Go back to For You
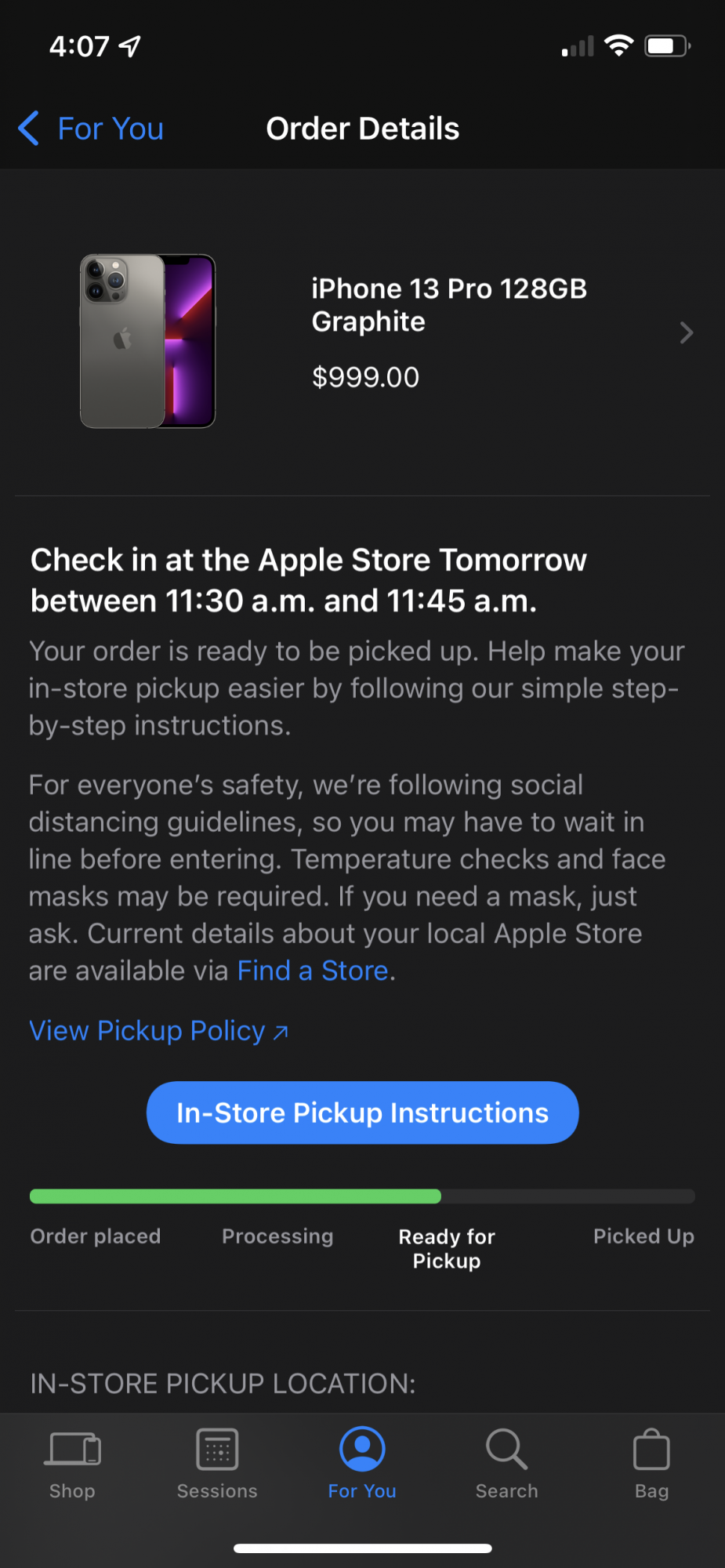The image size is (725, 1568). (92, 129)
